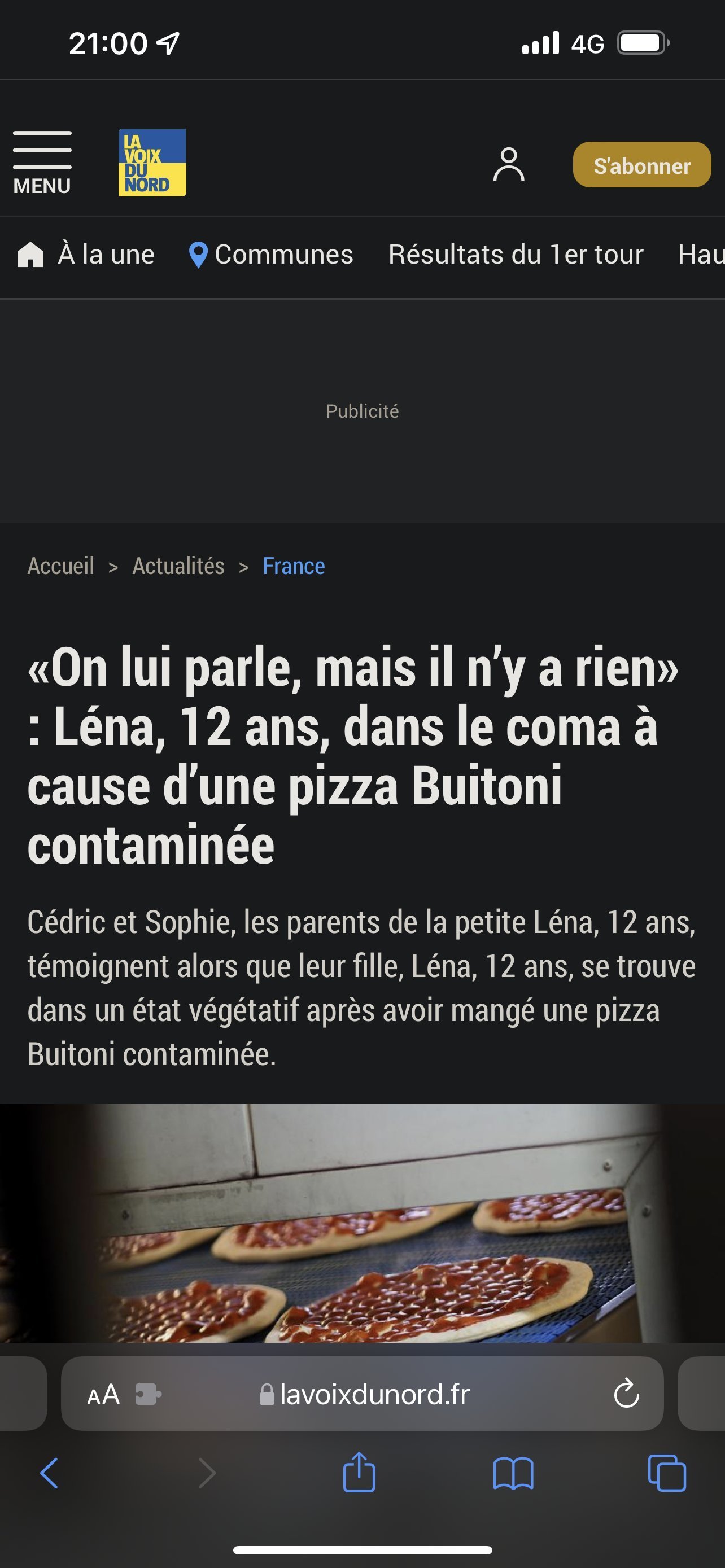The image size is (725, 1568).
Task: Open the France category link
Action: 294,566
